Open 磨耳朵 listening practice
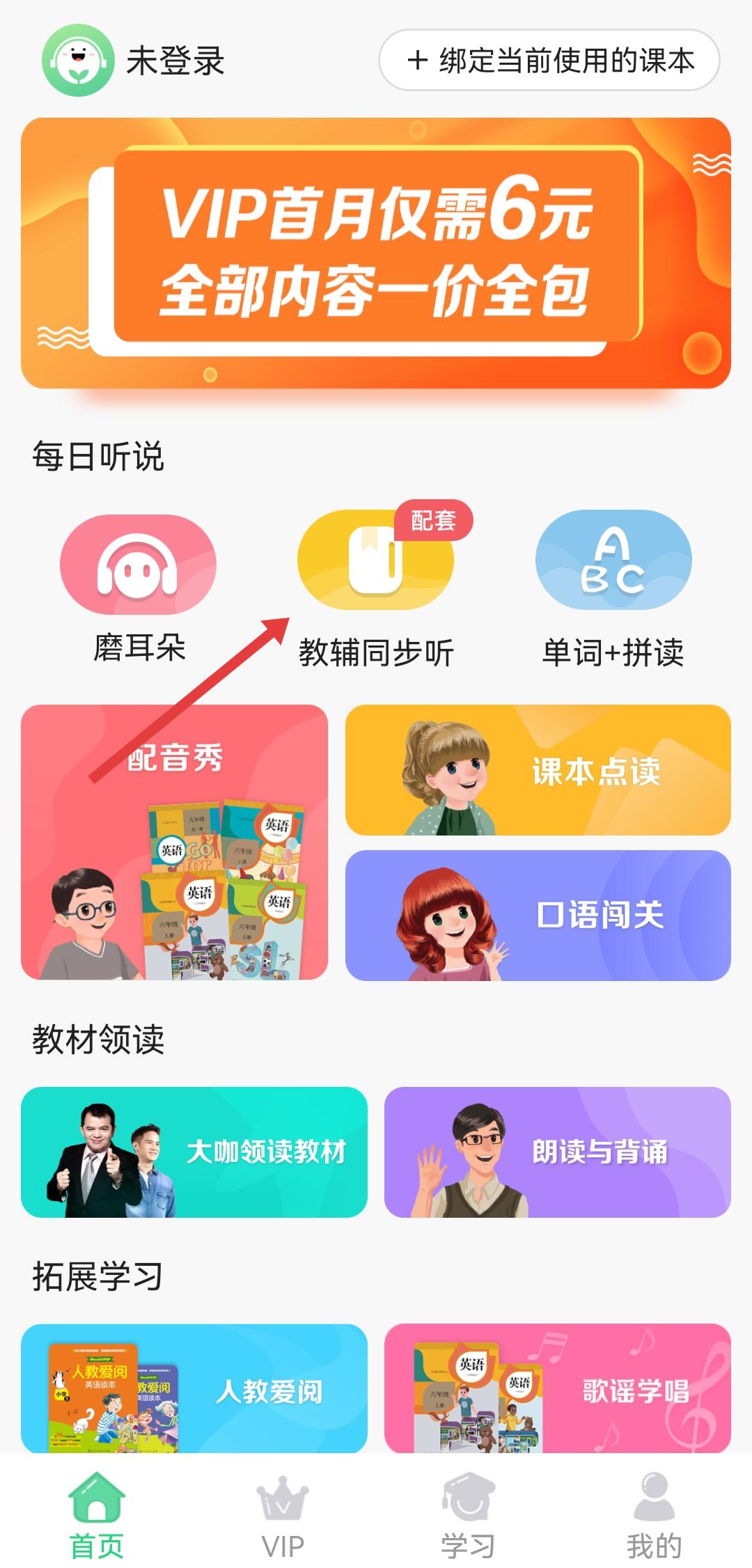Image resolution: width=752 pixels, height=1568 pixels. [139, 565]
